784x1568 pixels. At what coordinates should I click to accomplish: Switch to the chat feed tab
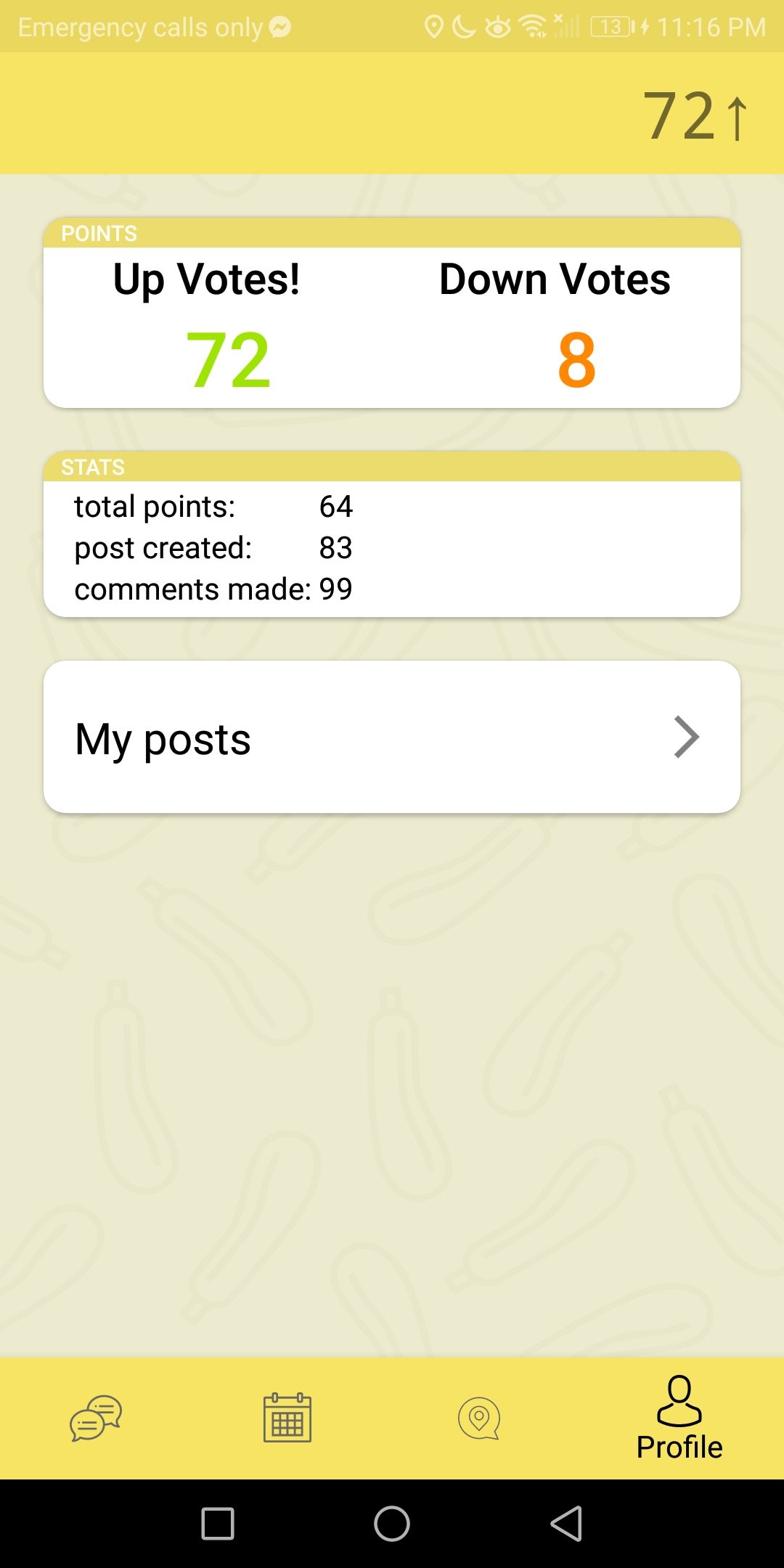pyautogui.click(x=96, y=1418)
